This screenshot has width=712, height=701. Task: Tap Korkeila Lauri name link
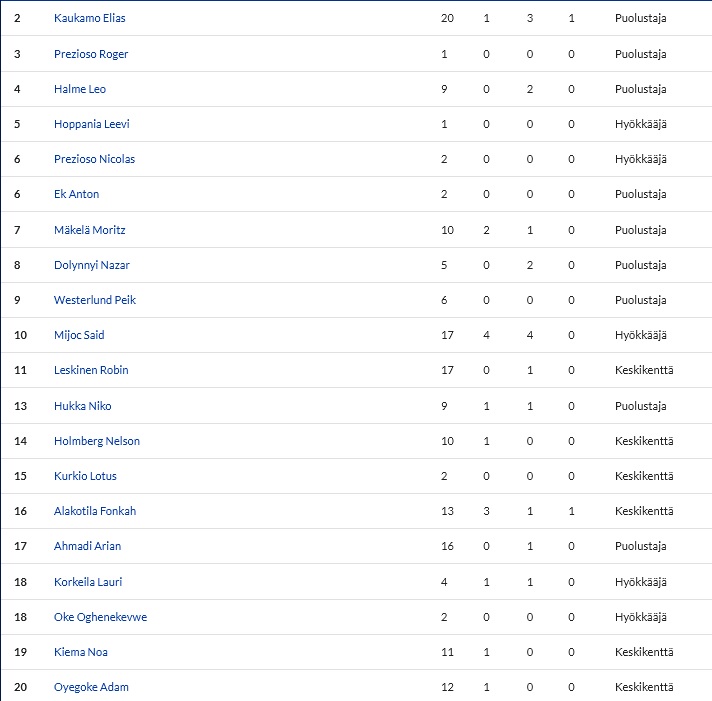pyautogui.click(x=88, y=582)
